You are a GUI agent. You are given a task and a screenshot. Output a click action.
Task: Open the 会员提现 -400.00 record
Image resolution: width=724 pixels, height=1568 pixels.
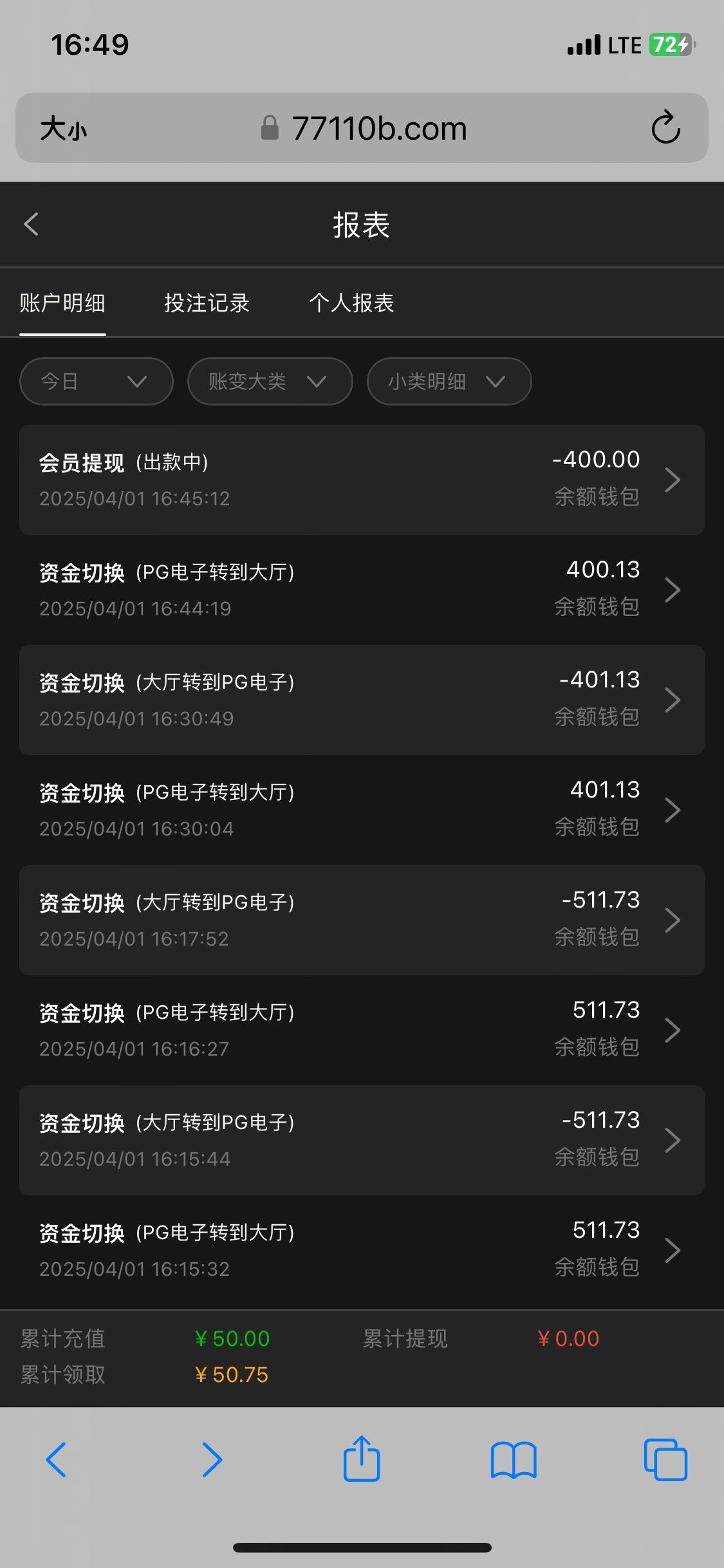point(362,480)
